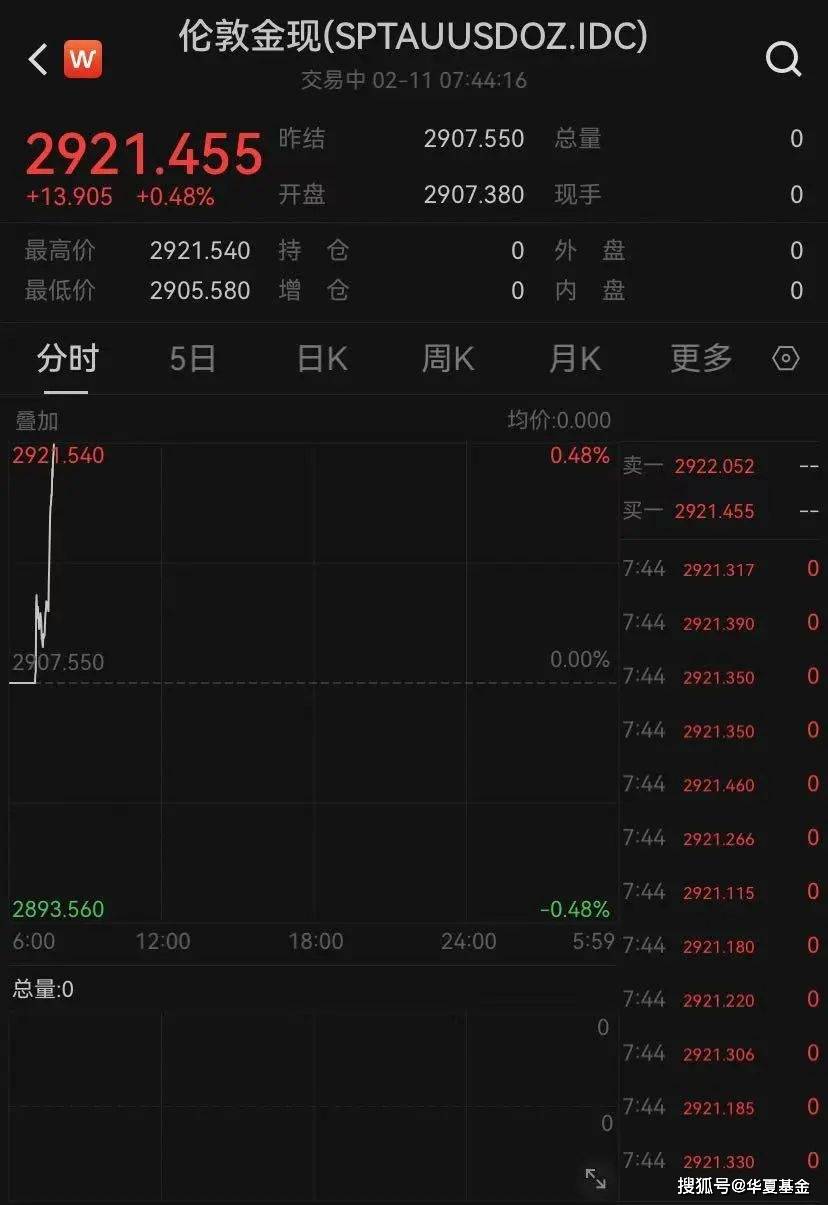The height and width of the screenshot is (1205, 828).
Task: Click the expand arrows icon in chart corner
Action: [597, 1178]
